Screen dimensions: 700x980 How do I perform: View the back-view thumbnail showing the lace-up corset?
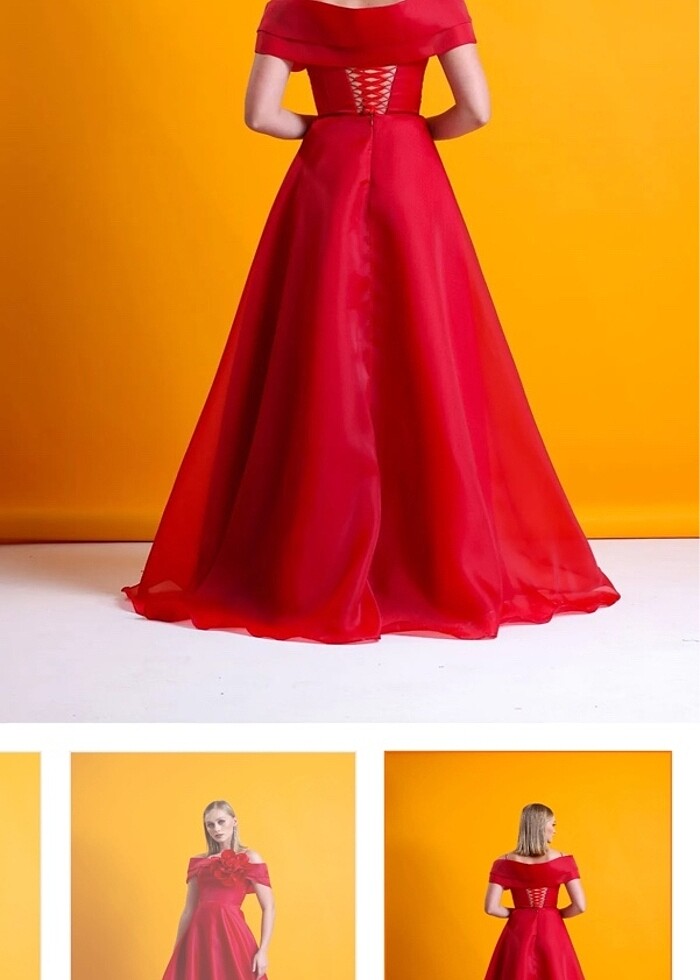click(x=528, y=866)
